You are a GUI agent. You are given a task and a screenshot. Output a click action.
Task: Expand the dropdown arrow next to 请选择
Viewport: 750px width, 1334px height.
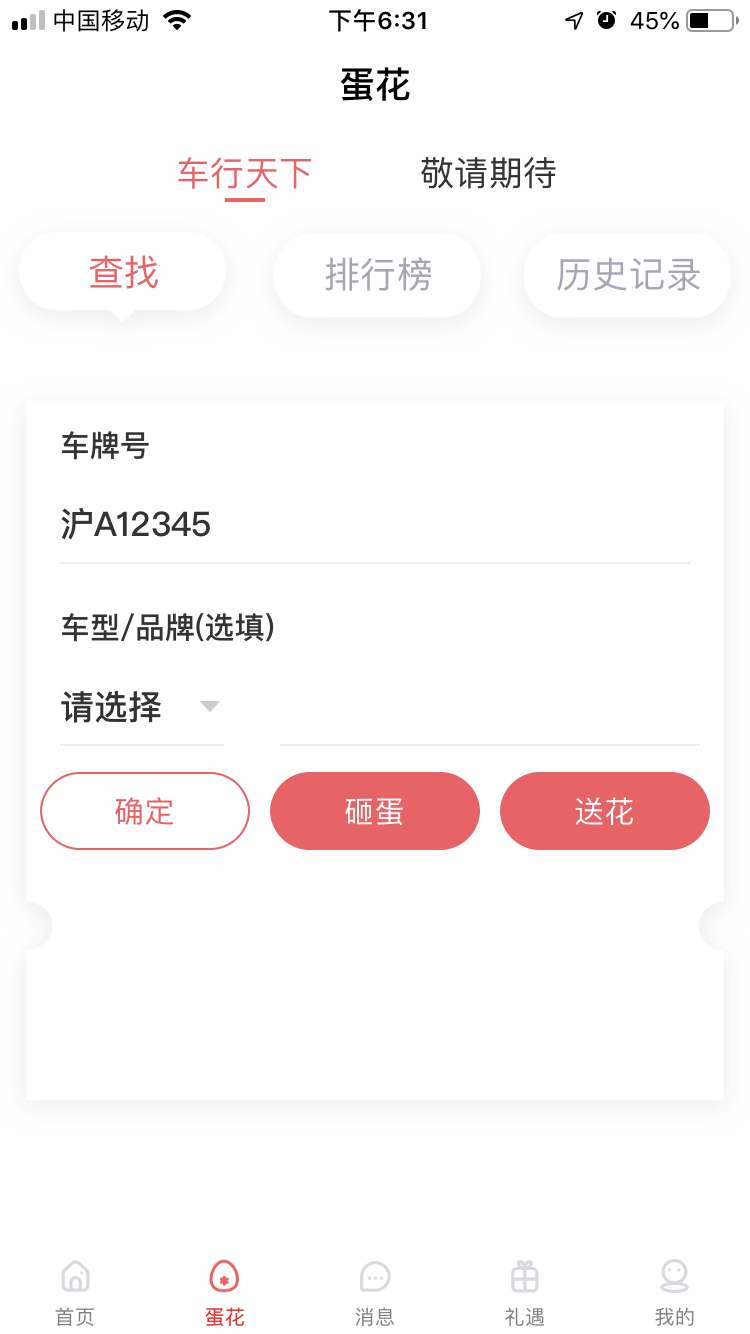click(210, 705)
